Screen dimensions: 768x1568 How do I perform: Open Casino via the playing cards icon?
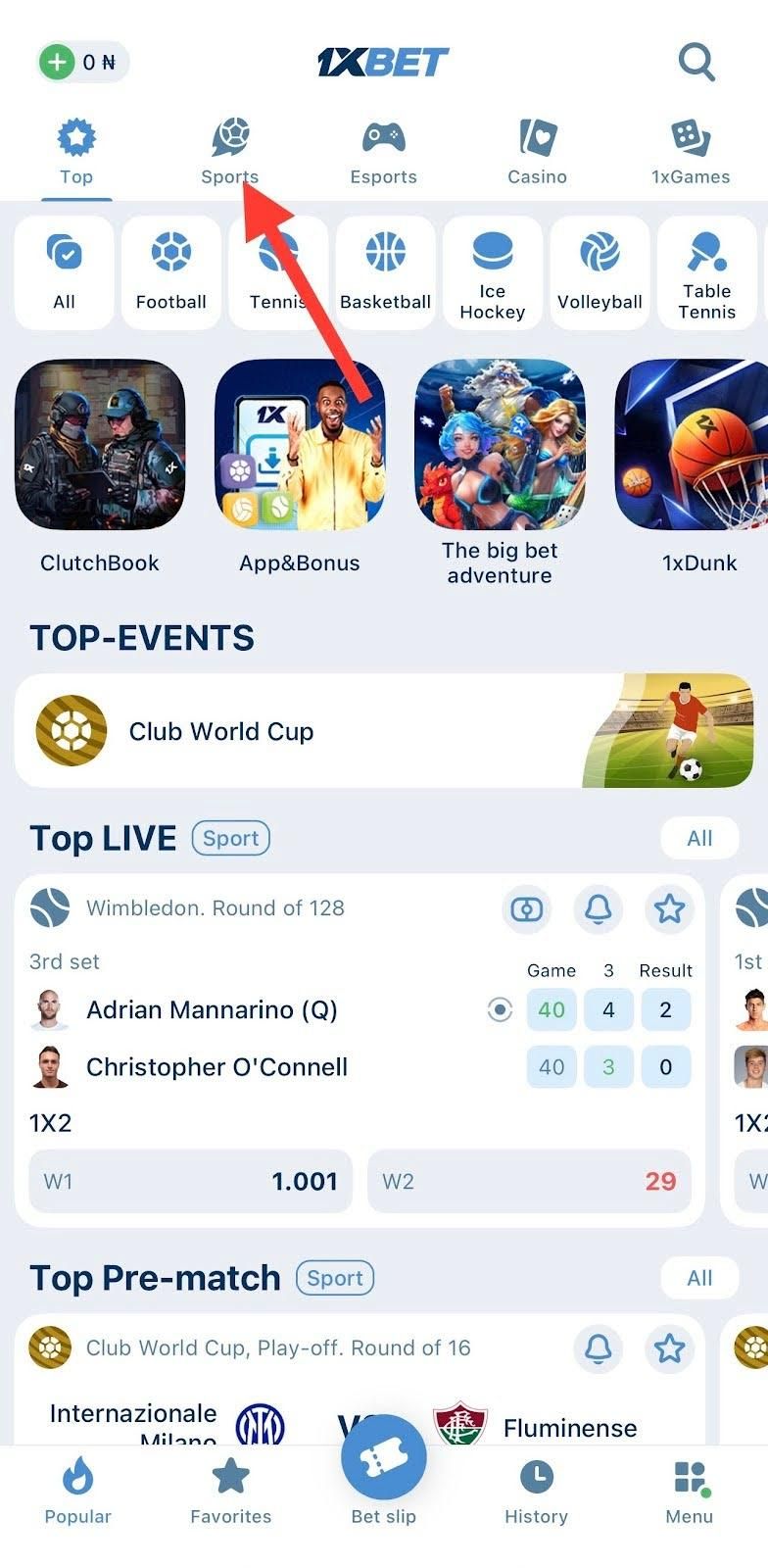pos(537,137)
